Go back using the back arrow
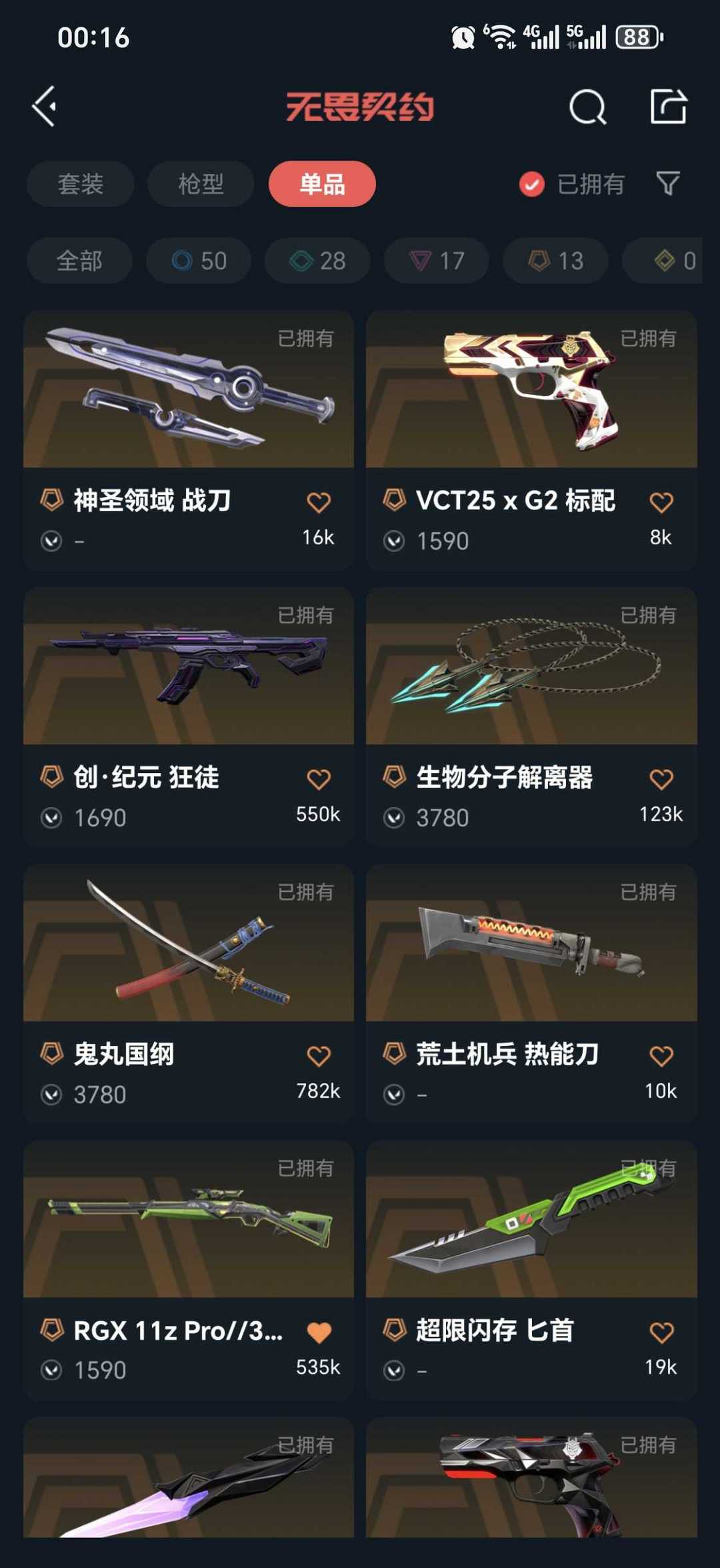This screenshot has width=720, height=1568. click(45, 105)
